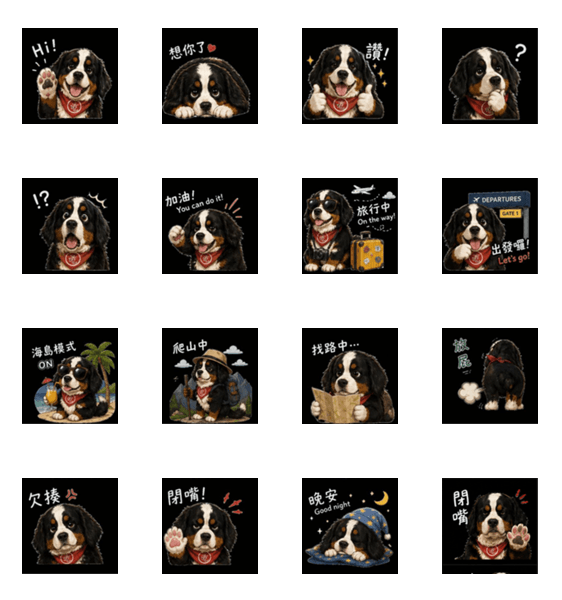Select the 找路中 map-reading sticker

[x=350, y=376]
